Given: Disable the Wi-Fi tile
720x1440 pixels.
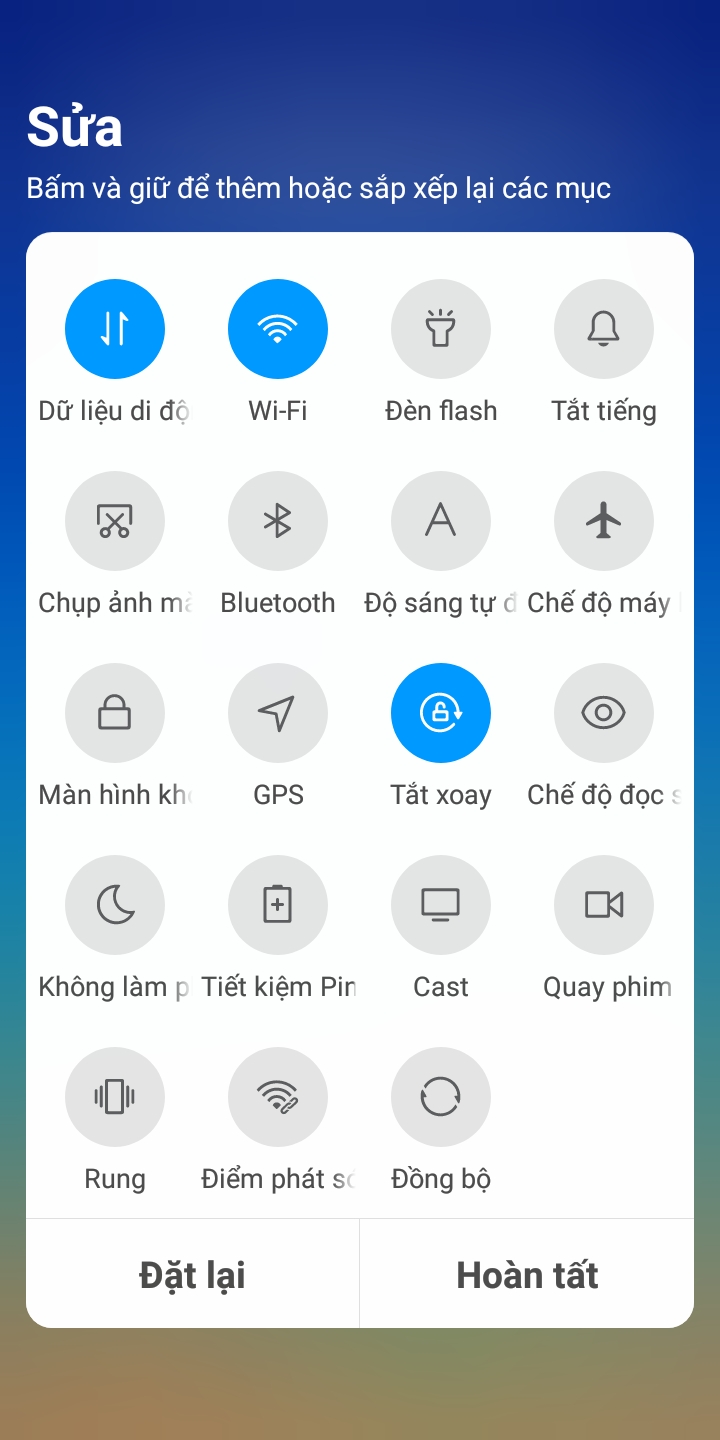Looking at the screenshot, I should (278, 329).
